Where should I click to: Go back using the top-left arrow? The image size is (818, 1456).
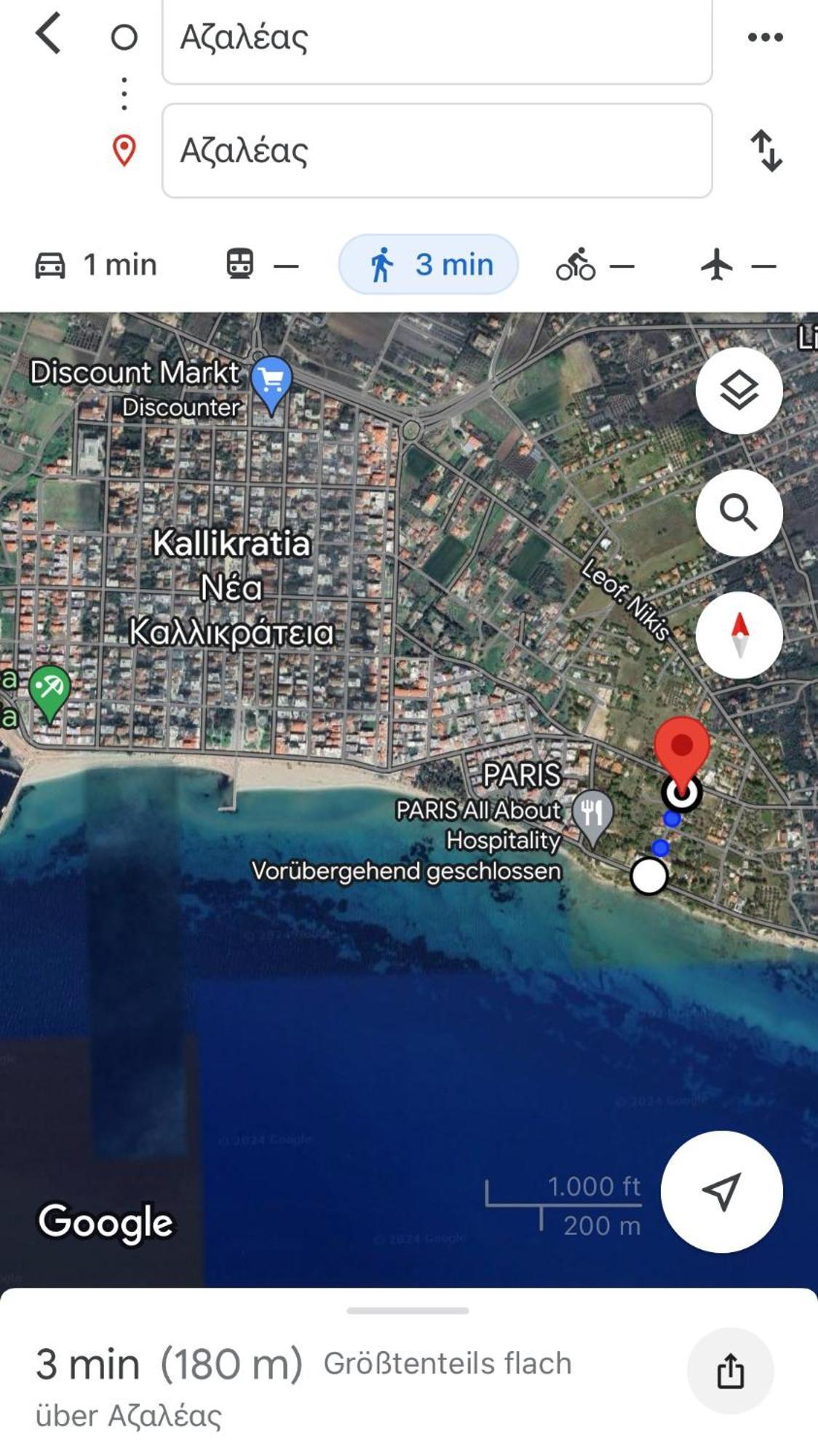click(48, 34)
